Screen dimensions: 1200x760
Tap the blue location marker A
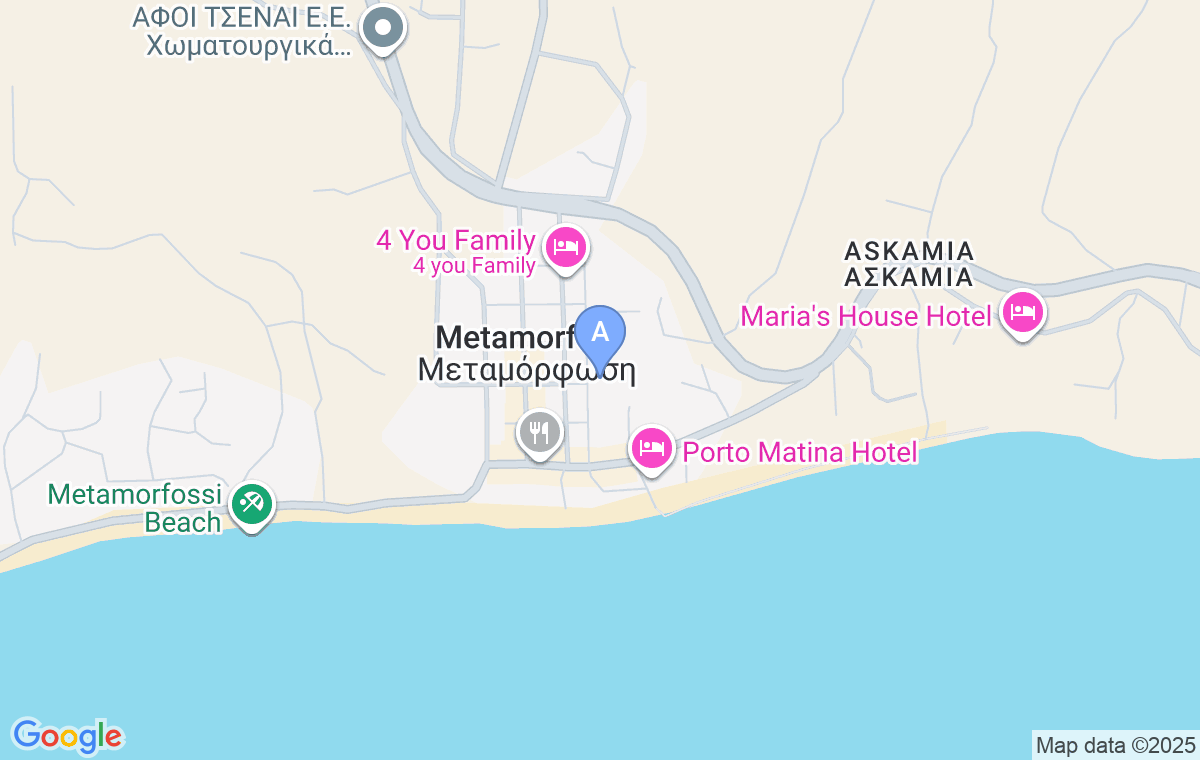pyautogui.click(x=600, y=333)
